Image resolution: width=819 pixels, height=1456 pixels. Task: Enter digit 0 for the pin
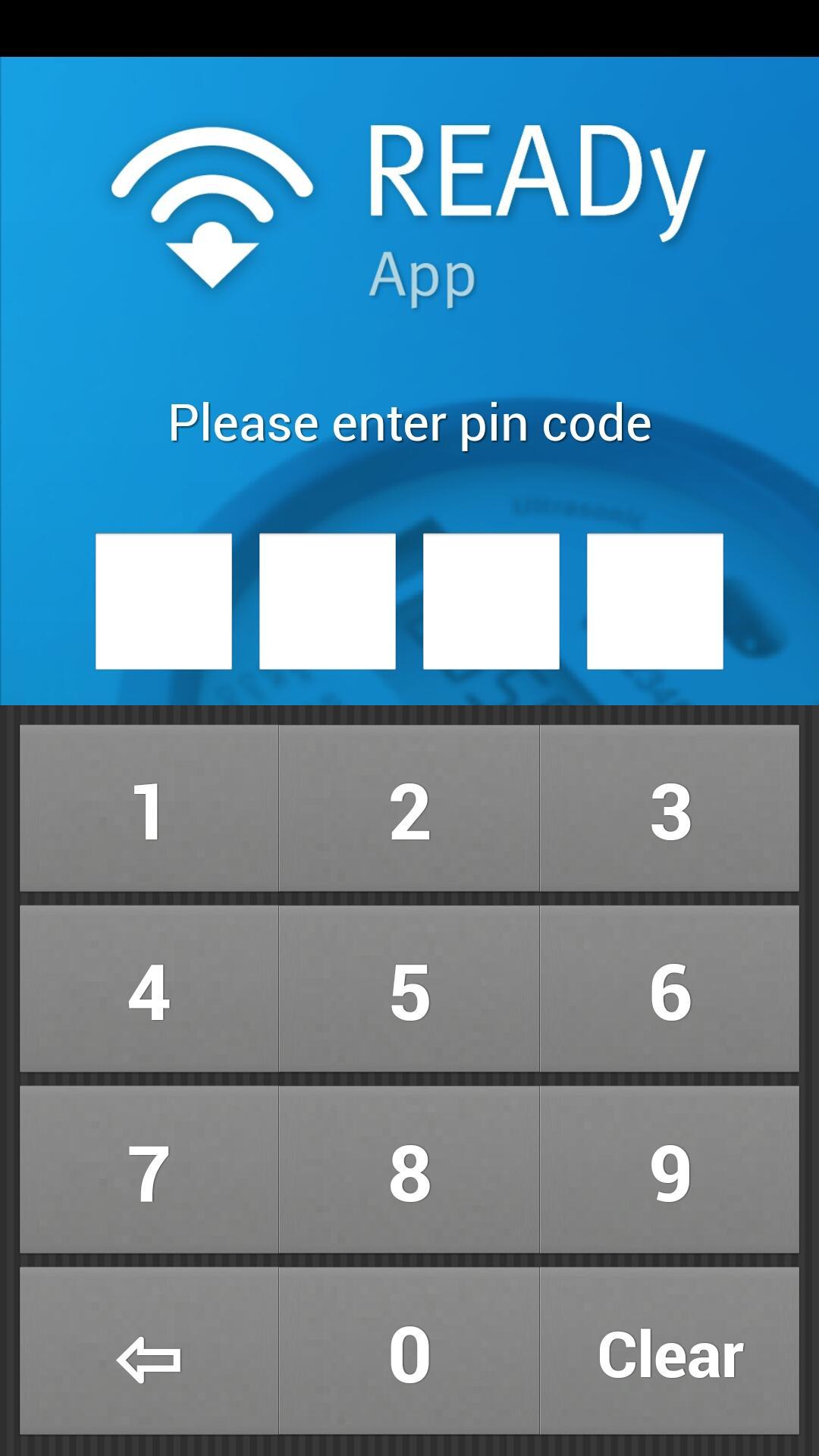[x=409, y=1351]
